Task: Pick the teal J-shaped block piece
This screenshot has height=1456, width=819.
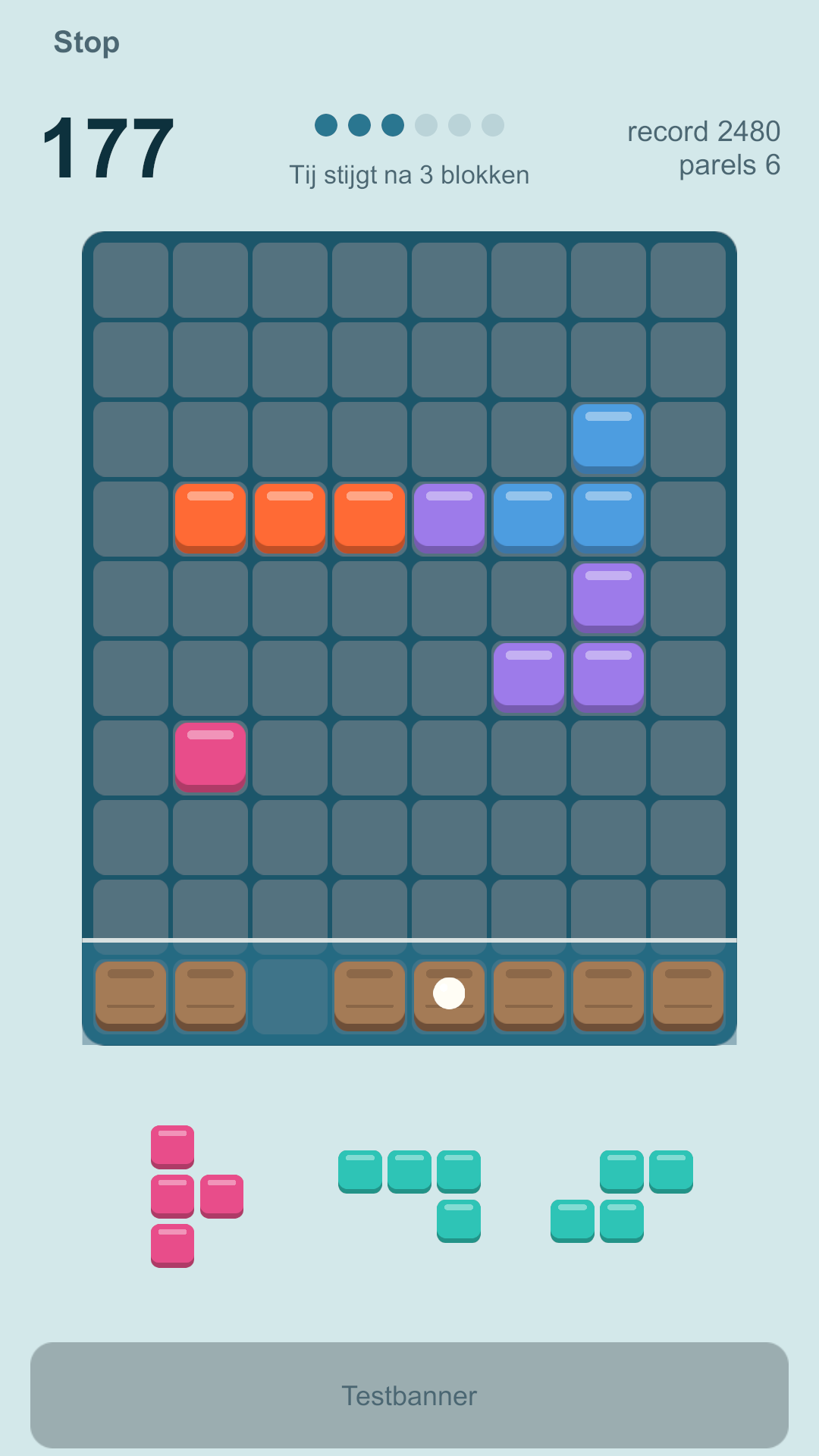Action: point(409,1196)
